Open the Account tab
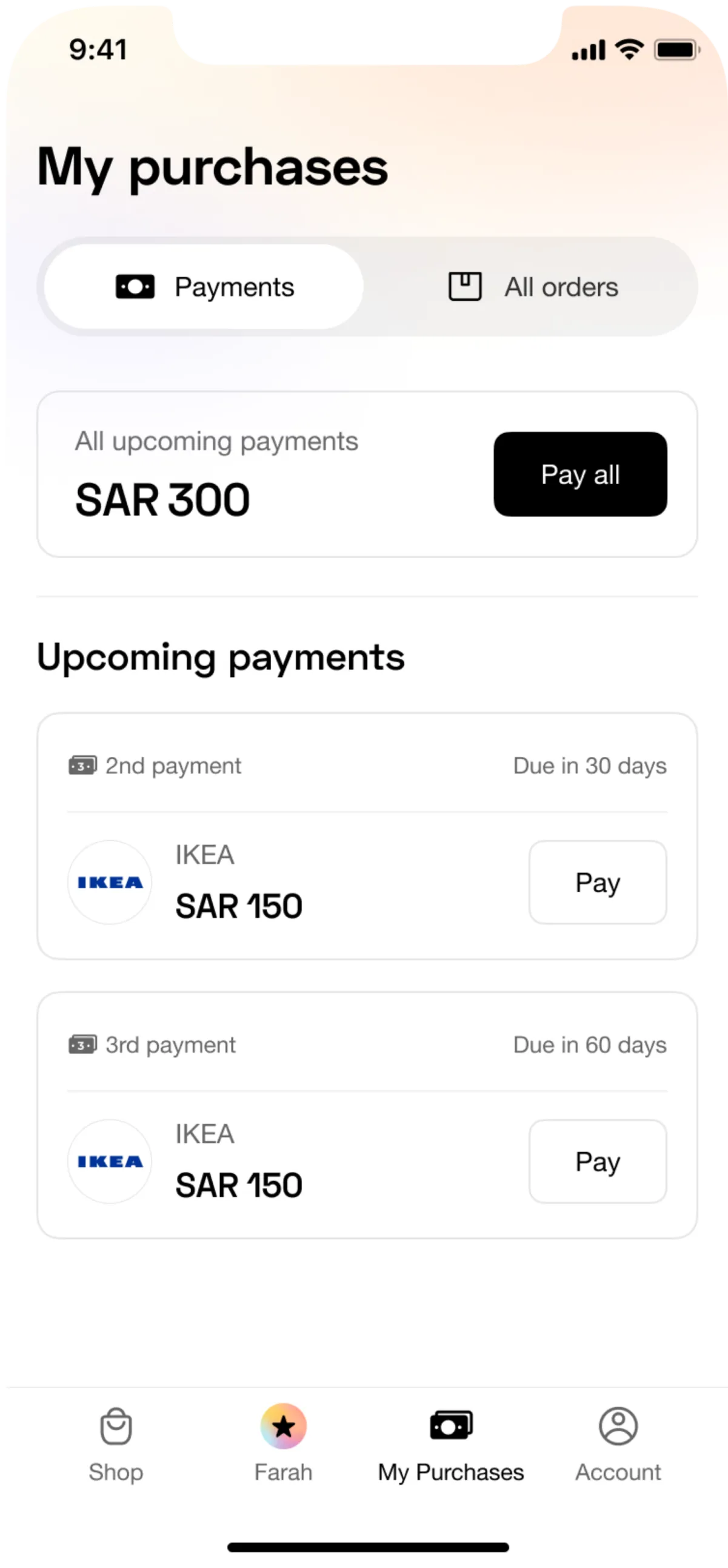 [617, 1444]
